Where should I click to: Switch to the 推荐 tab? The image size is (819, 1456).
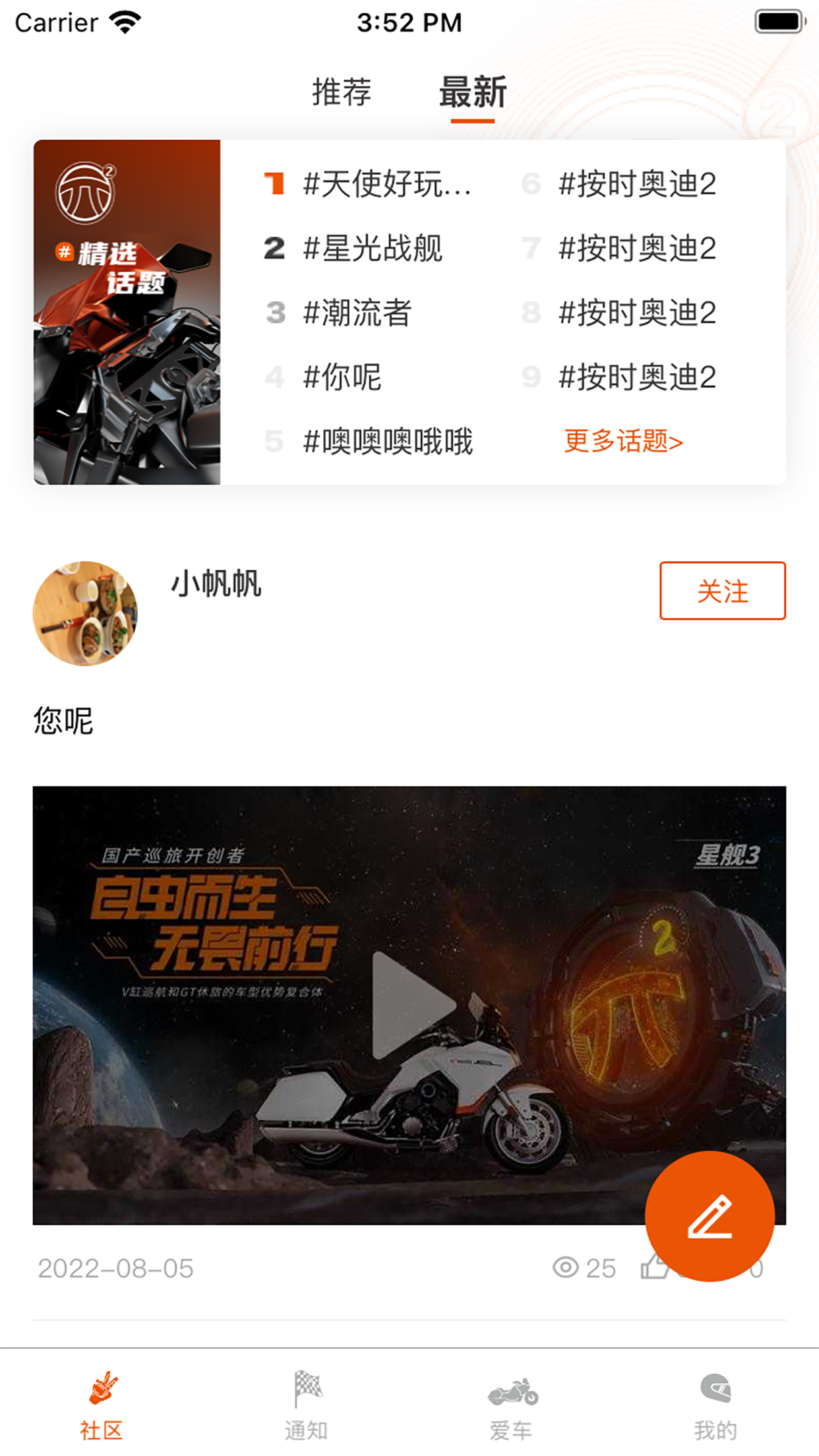pos(342,92)
